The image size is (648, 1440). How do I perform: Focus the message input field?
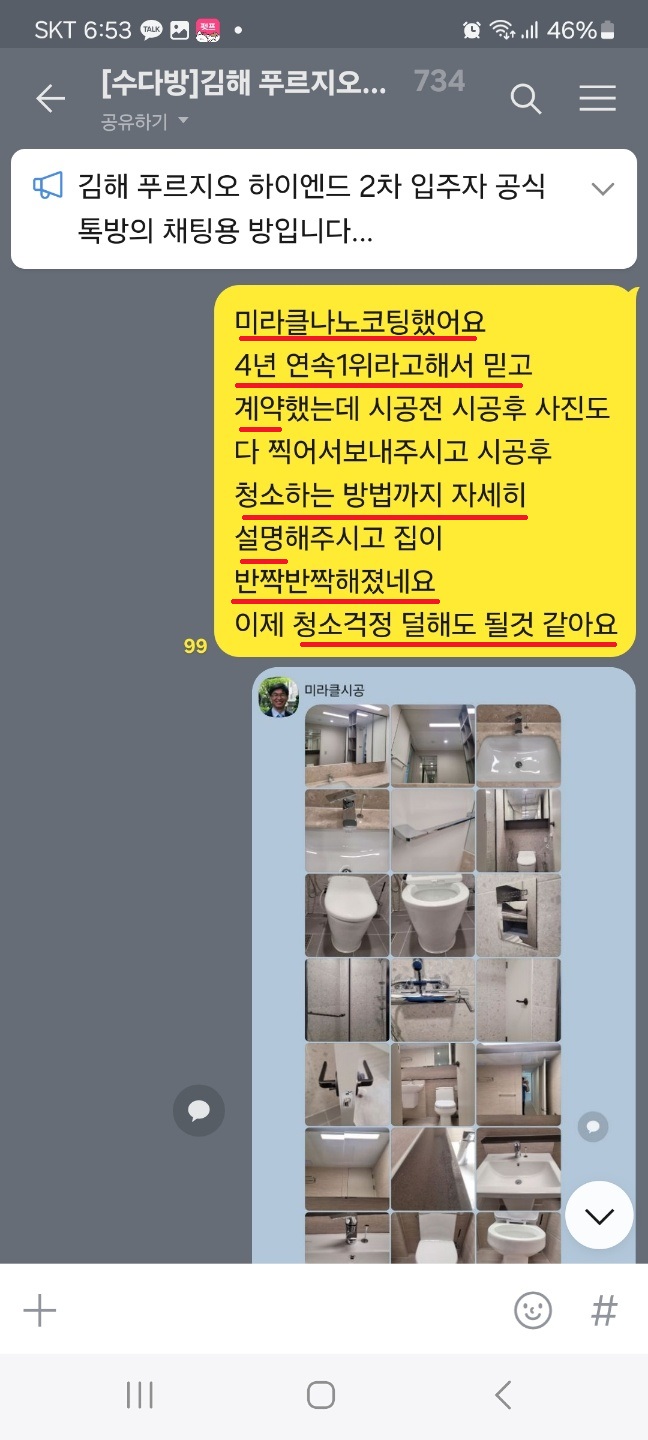click(280, 1310)
